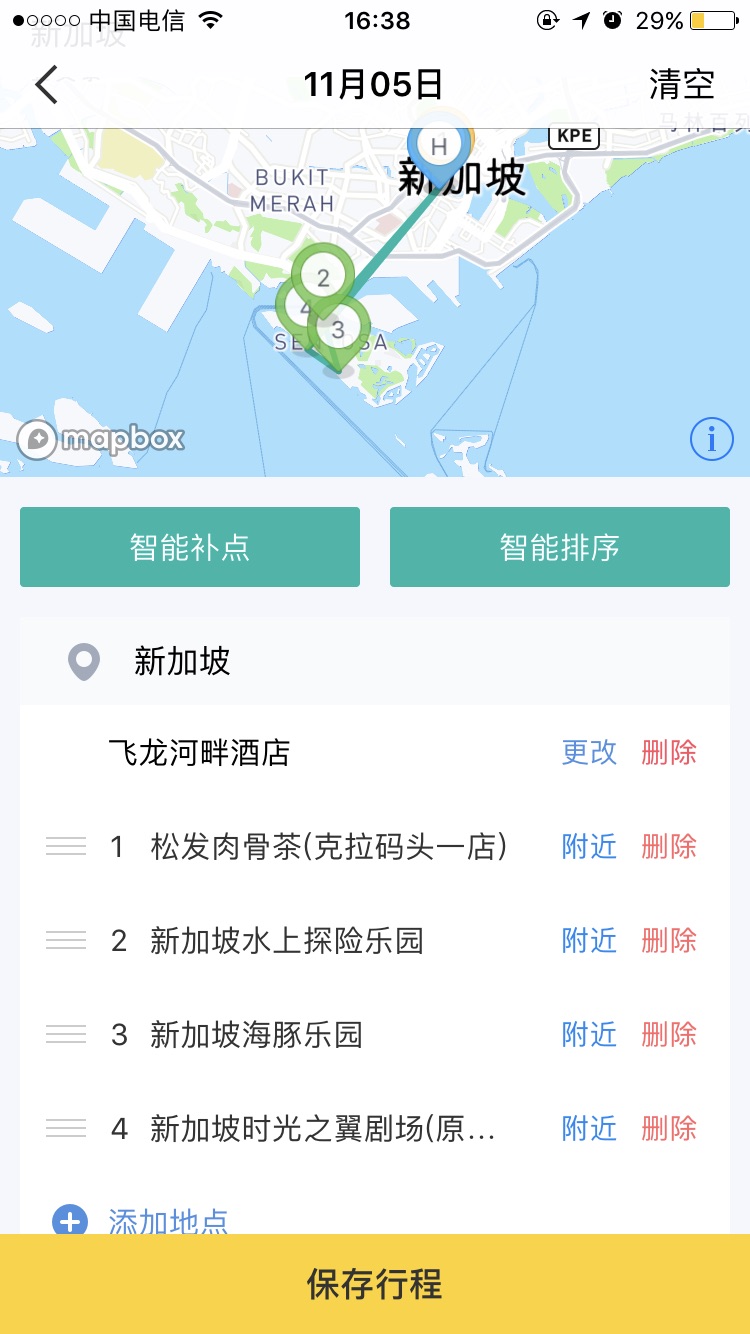The width and height of the screenshot is (750, 1334).
Task: Go back using the top-left arrow
Action: (x=46, y=85)
